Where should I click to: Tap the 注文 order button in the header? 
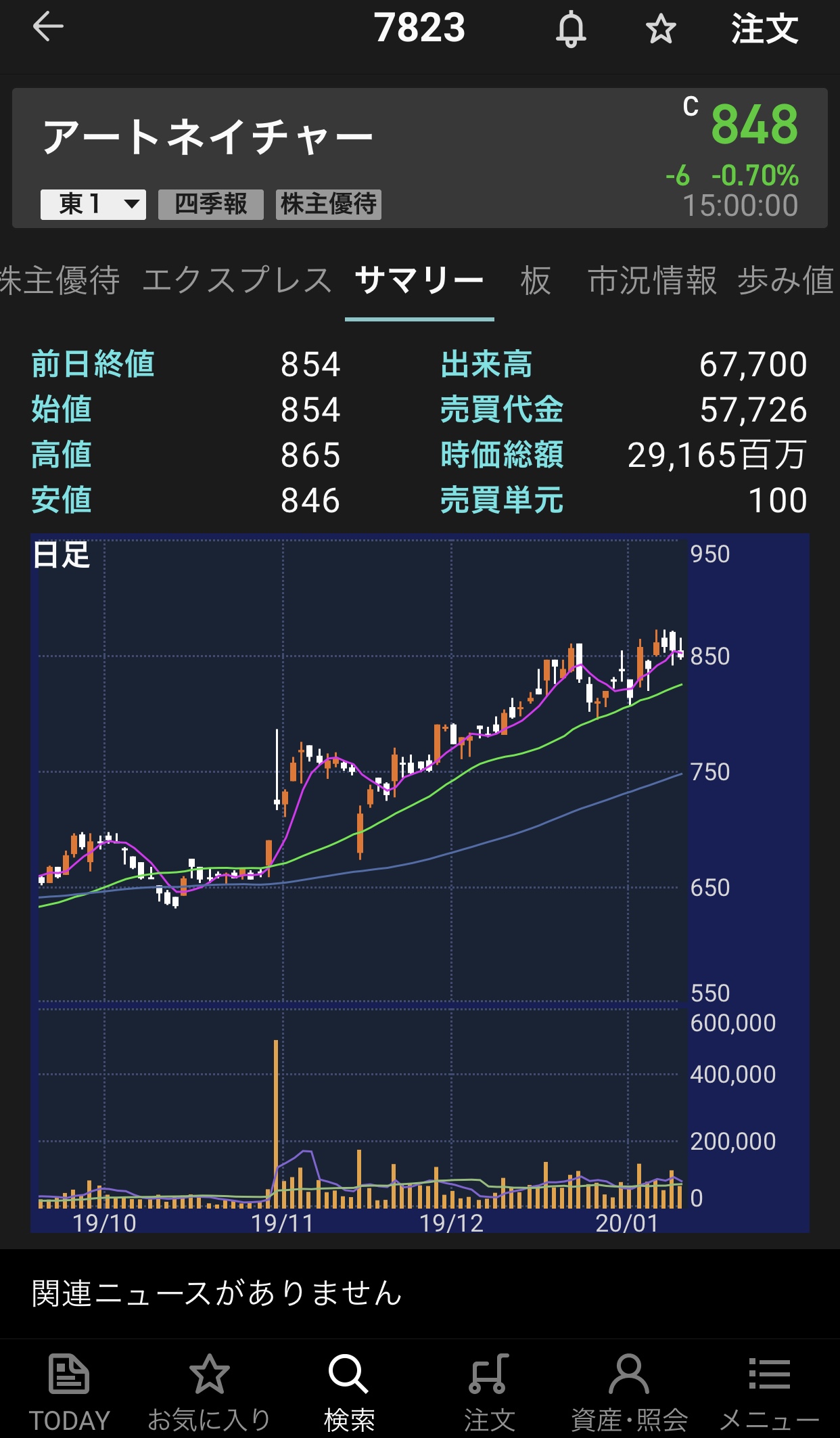764,29
